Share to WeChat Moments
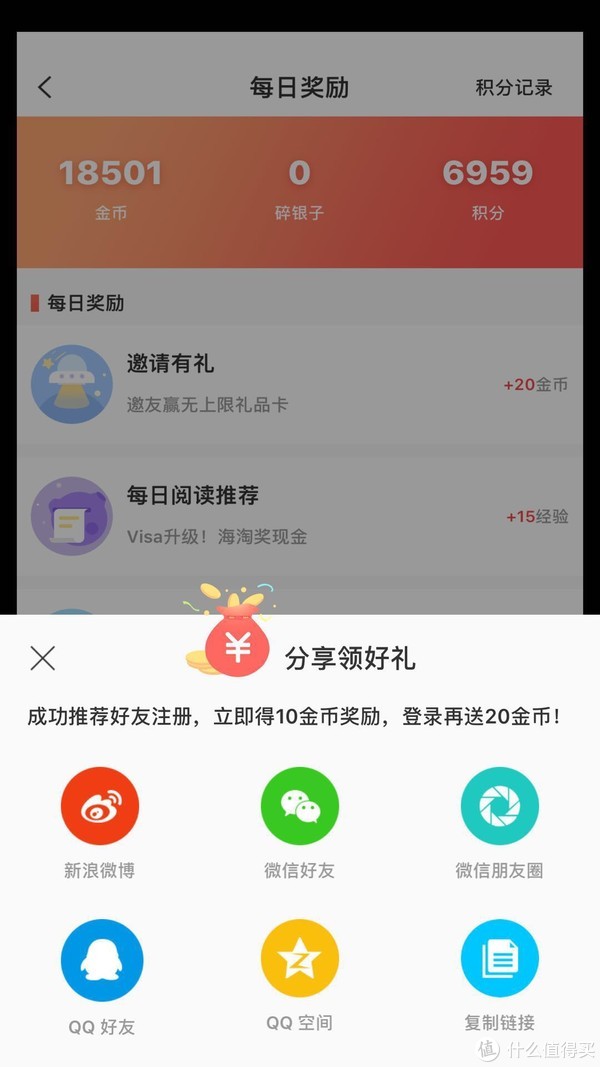 pyautogui.click(x=499, y=806)
